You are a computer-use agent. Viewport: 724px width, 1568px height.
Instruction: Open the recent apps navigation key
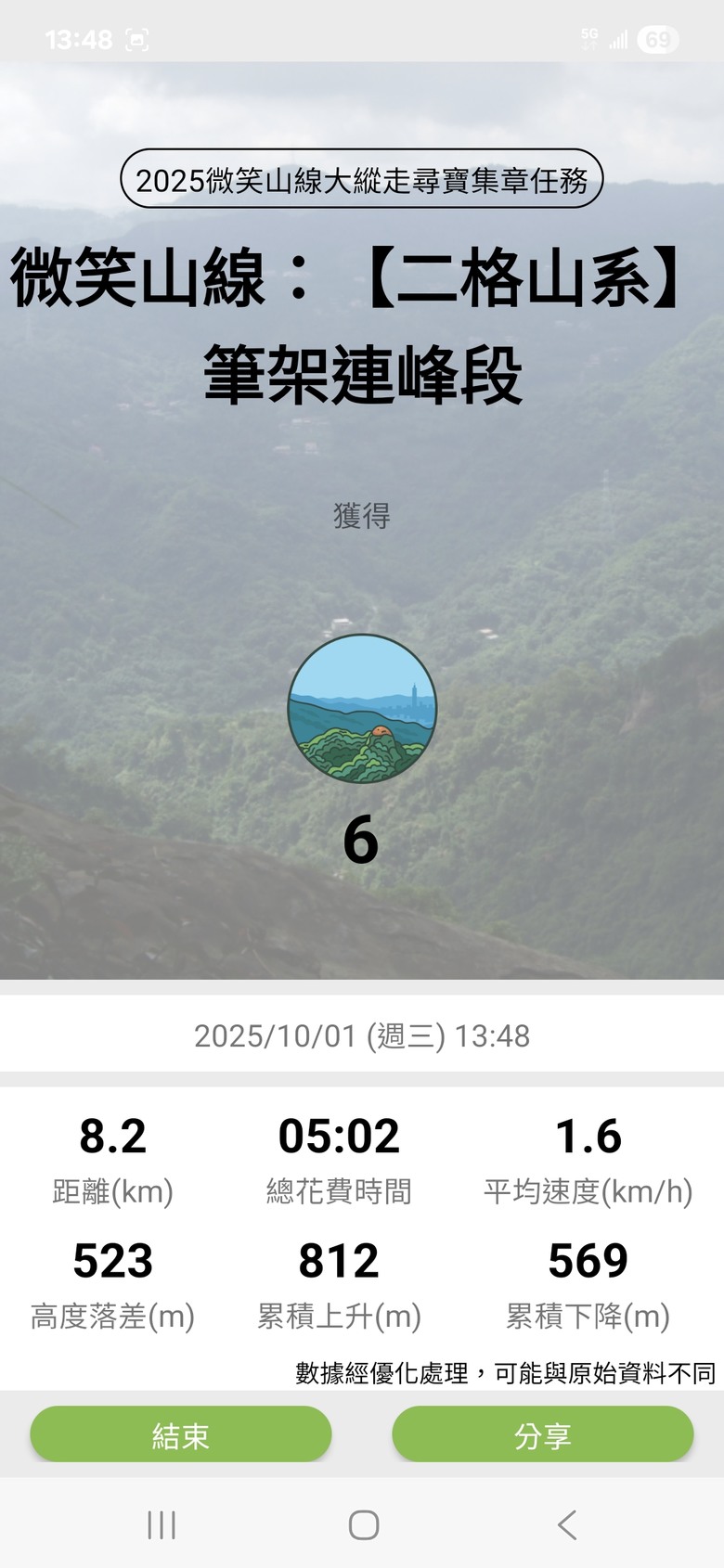click(x=162, y=1522)
